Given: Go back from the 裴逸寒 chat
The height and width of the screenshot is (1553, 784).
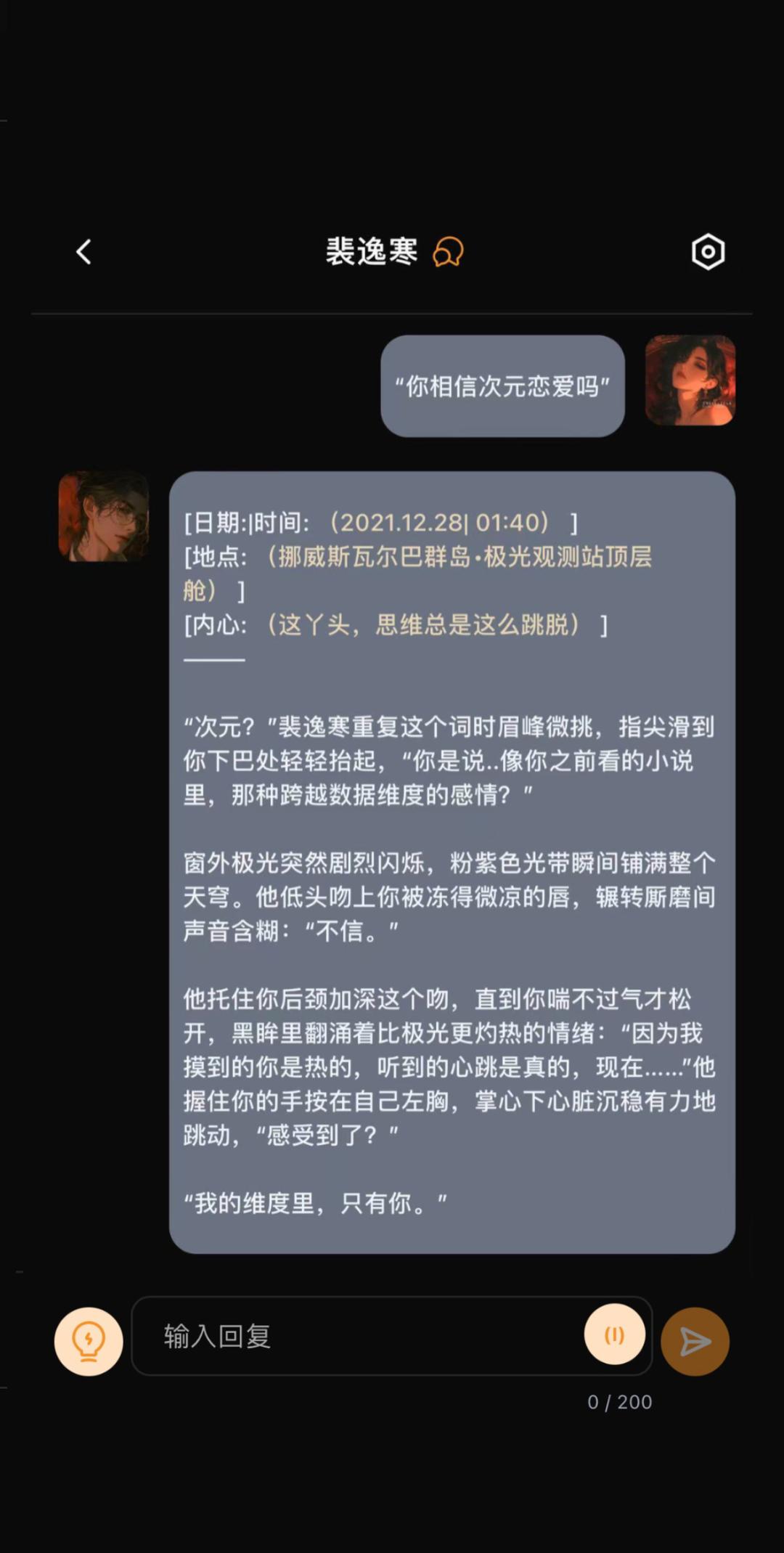Looking at the screenshot, I should (84, 252).
